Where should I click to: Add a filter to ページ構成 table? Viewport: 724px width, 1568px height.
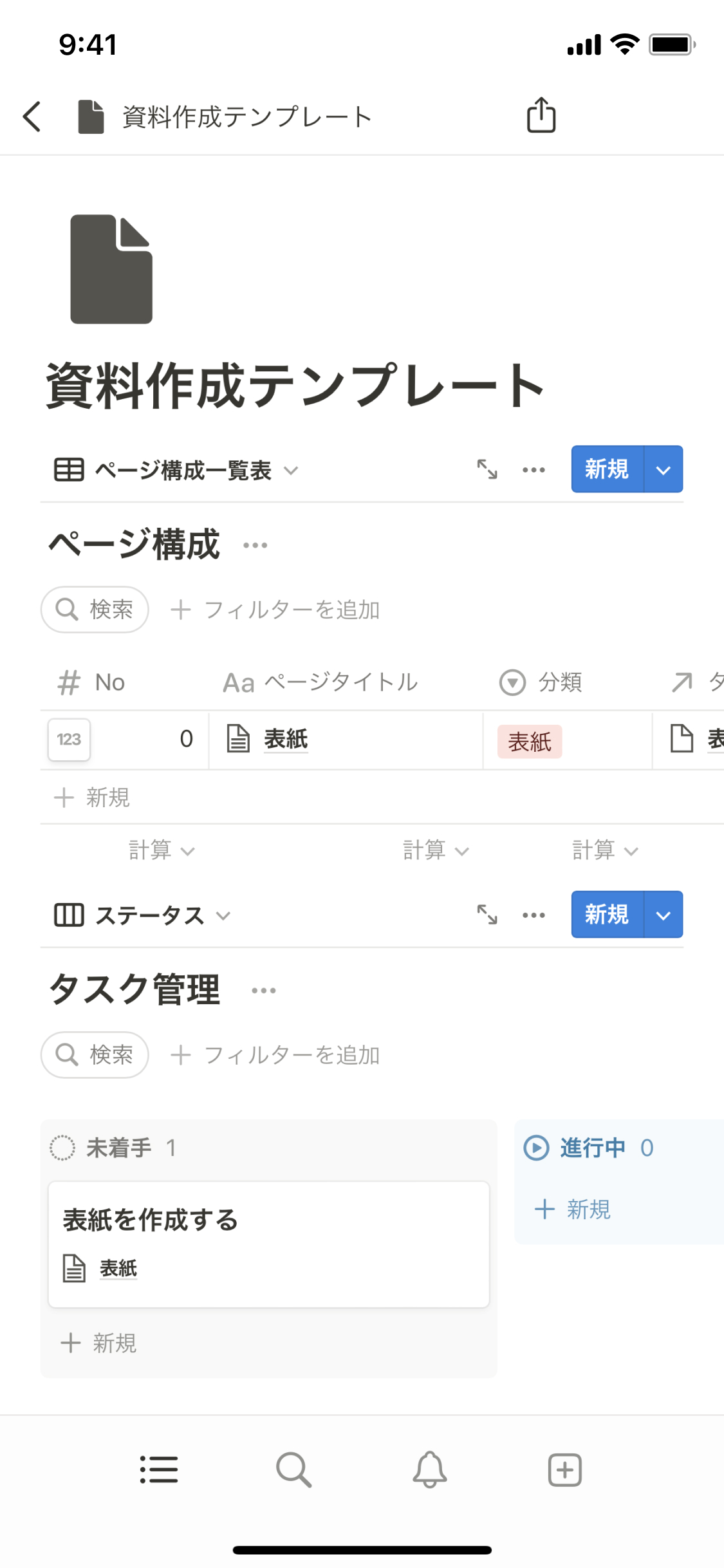point(275,610)
